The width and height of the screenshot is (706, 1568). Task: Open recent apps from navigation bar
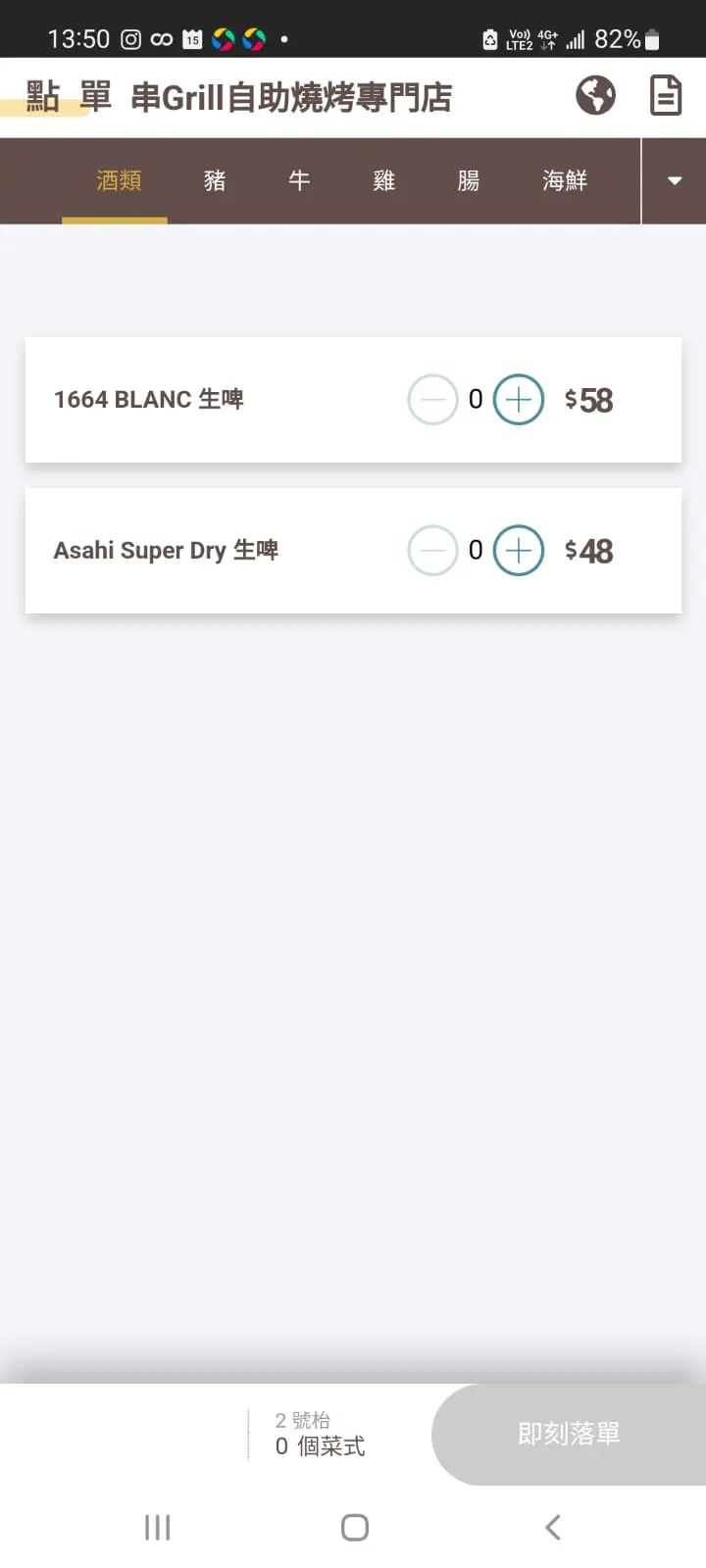(157, 1527)
